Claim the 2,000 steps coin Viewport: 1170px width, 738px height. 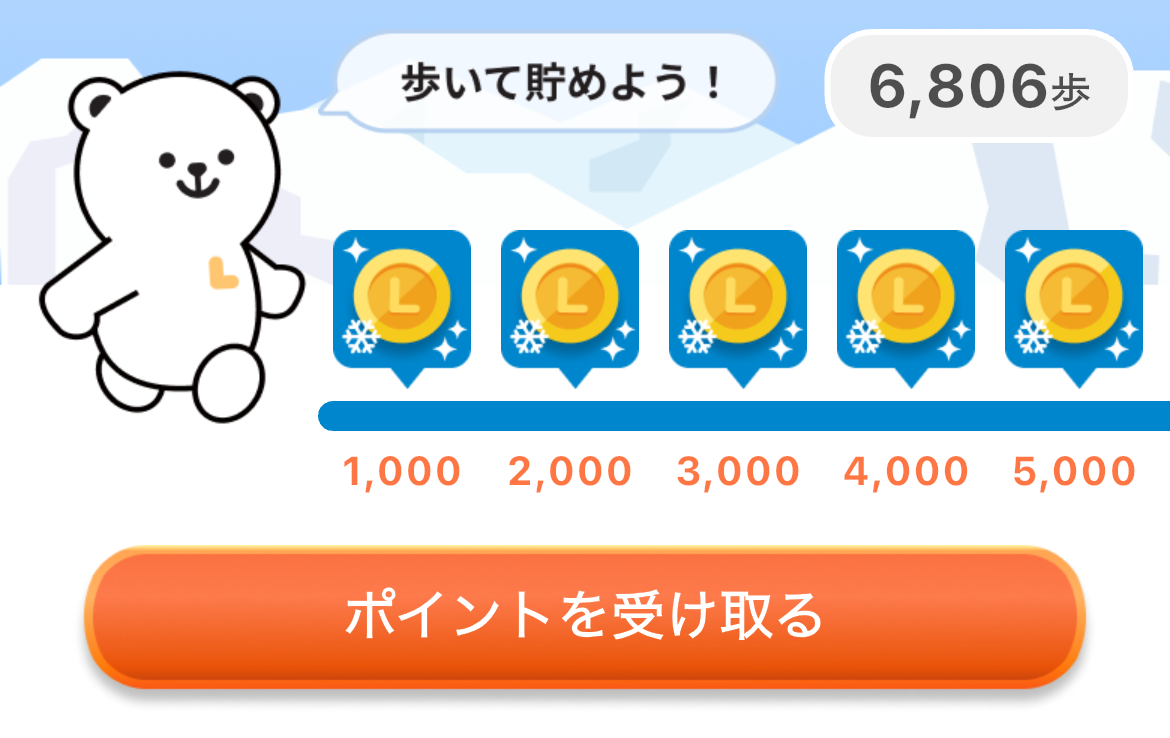coord(570,299)
